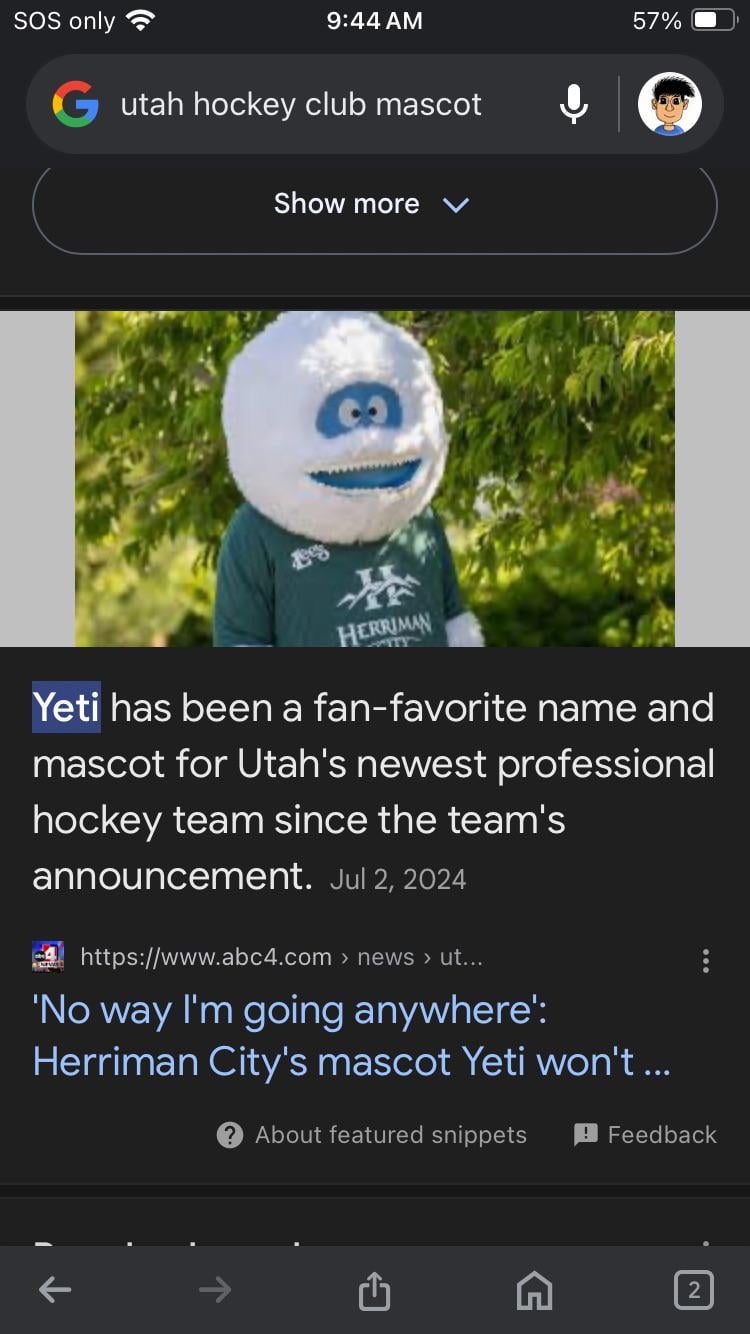Start voice search with the microphone
750x1334 pixels.
(x=574, y=104)
